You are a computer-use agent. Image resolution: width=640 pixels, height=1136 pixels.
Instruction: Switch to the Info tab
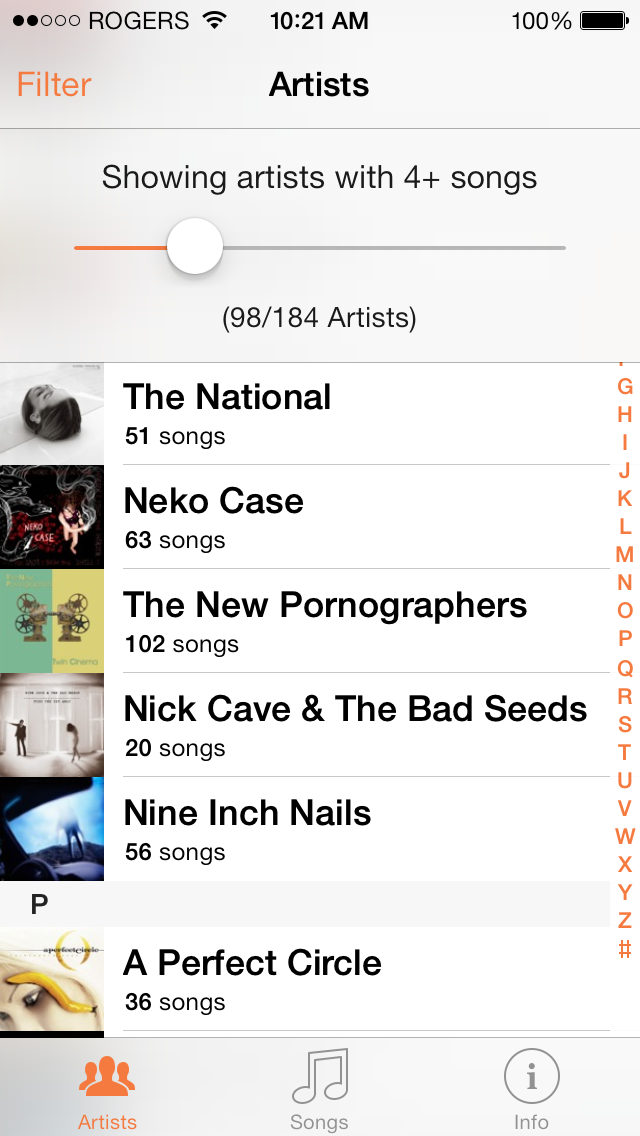pos(531,1090)
